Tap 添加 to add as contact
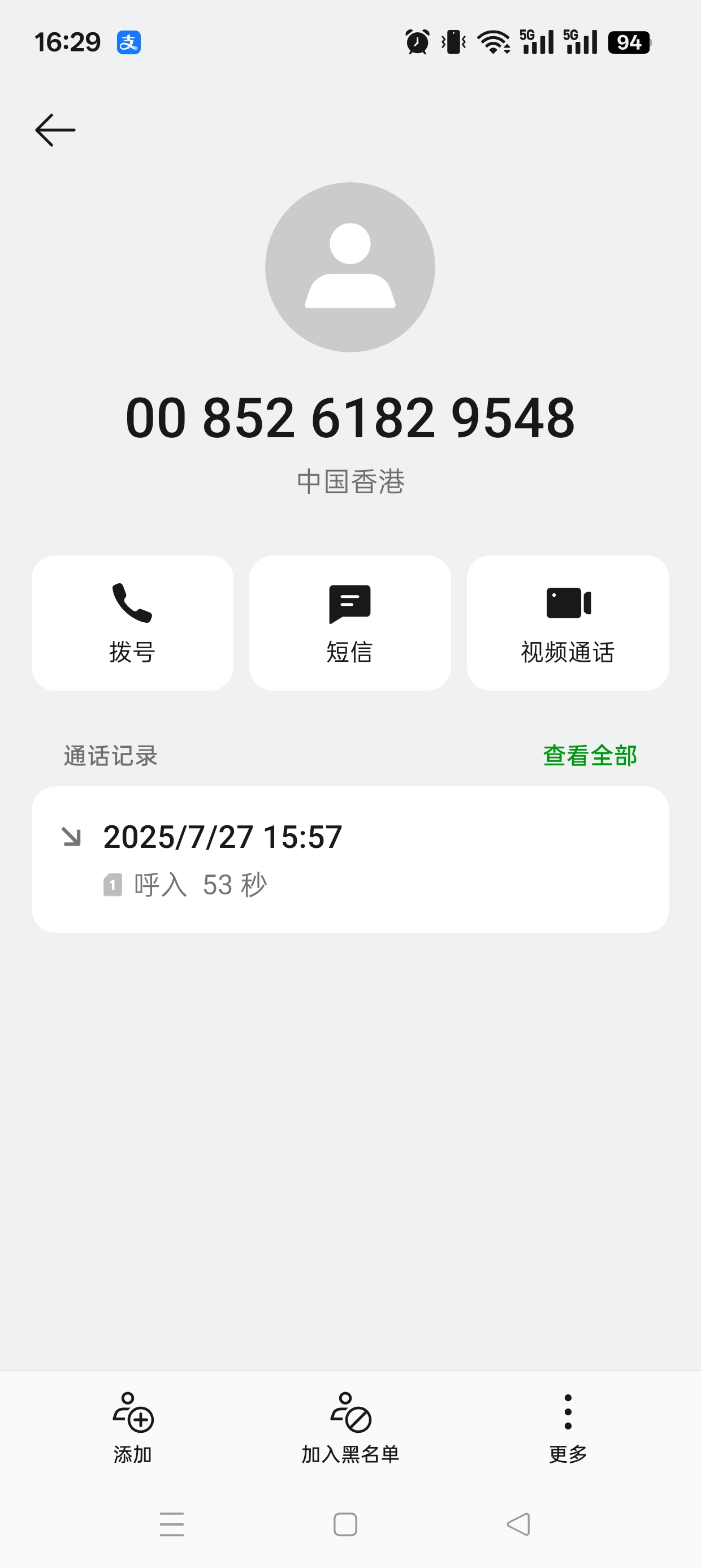Viewport: 701px width, 1568px height. click(x=133, y=1427)
